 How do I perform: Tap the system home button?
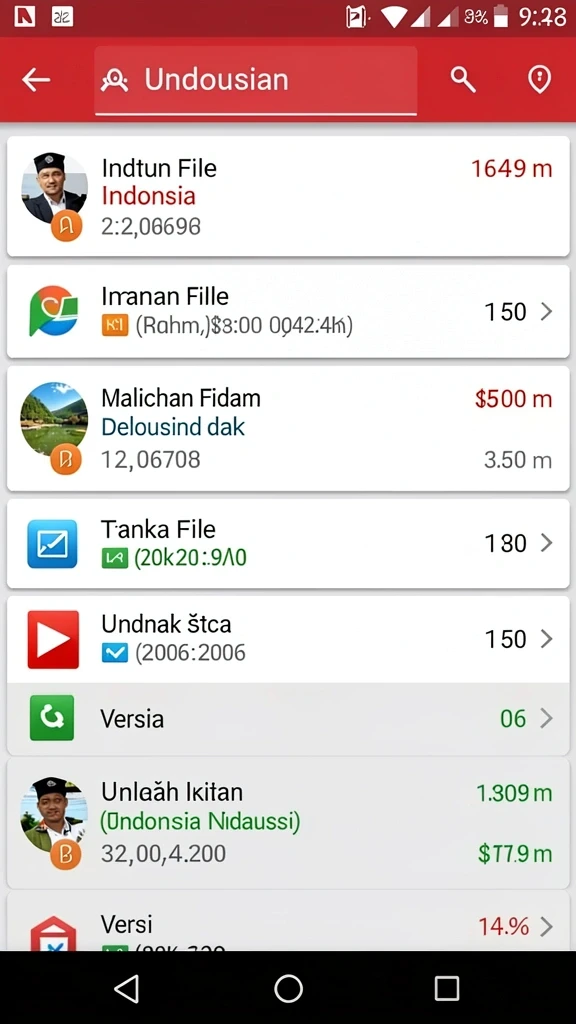pos(288,988)
